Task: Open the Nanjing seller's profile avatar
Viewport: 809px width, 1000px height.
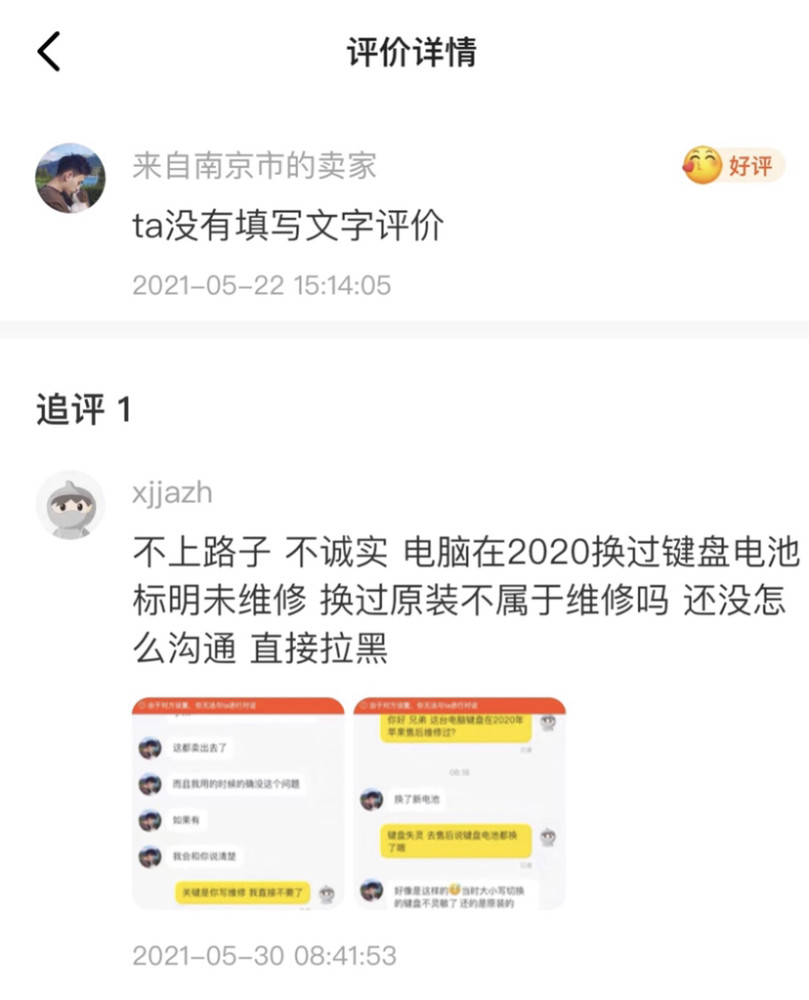Action: tap(70, 178)
